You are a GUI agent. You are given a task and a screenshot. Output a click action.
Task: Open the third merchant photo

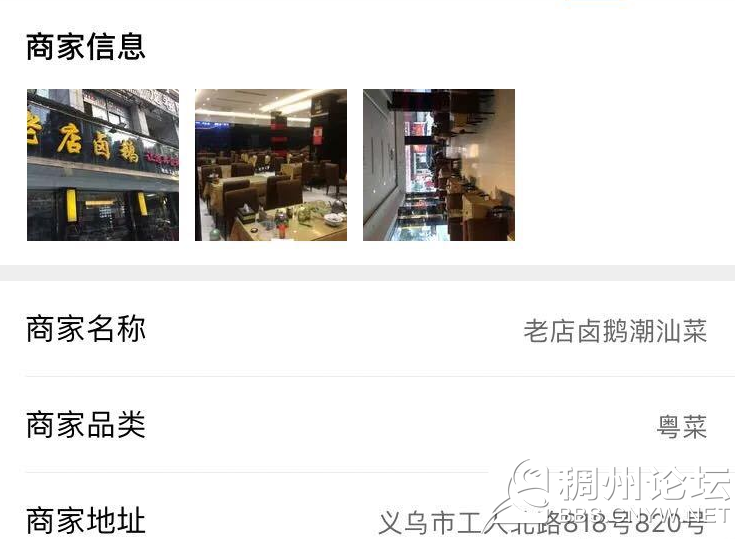(x=439, y=165)
